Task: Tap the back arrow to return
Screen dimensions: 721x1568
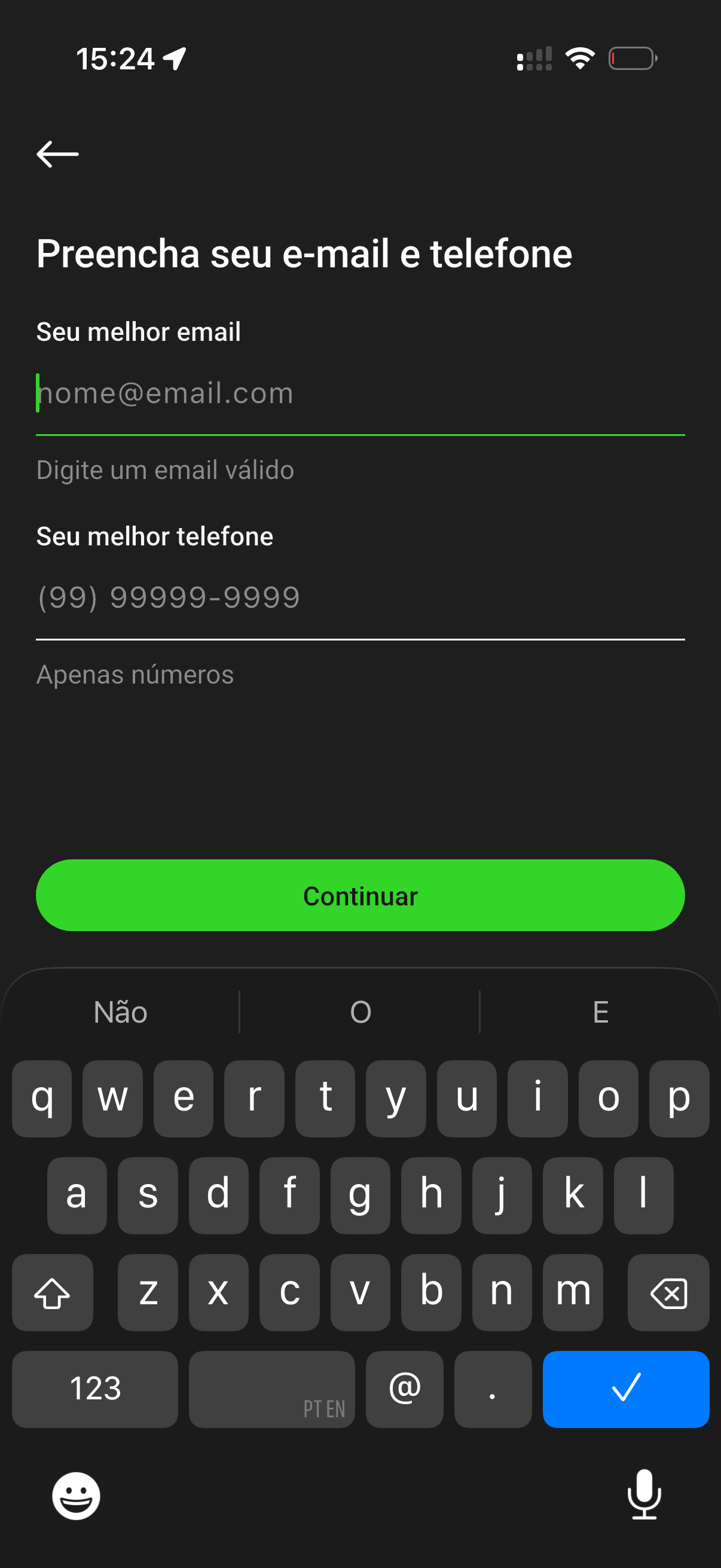Action: coord(57,154)
